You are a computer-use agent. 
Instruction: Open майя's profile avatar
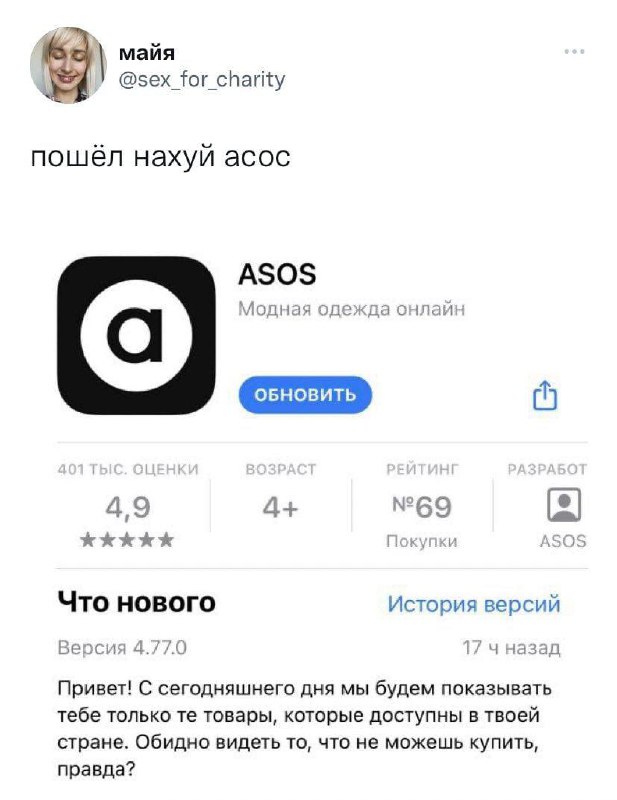(68, 64)
